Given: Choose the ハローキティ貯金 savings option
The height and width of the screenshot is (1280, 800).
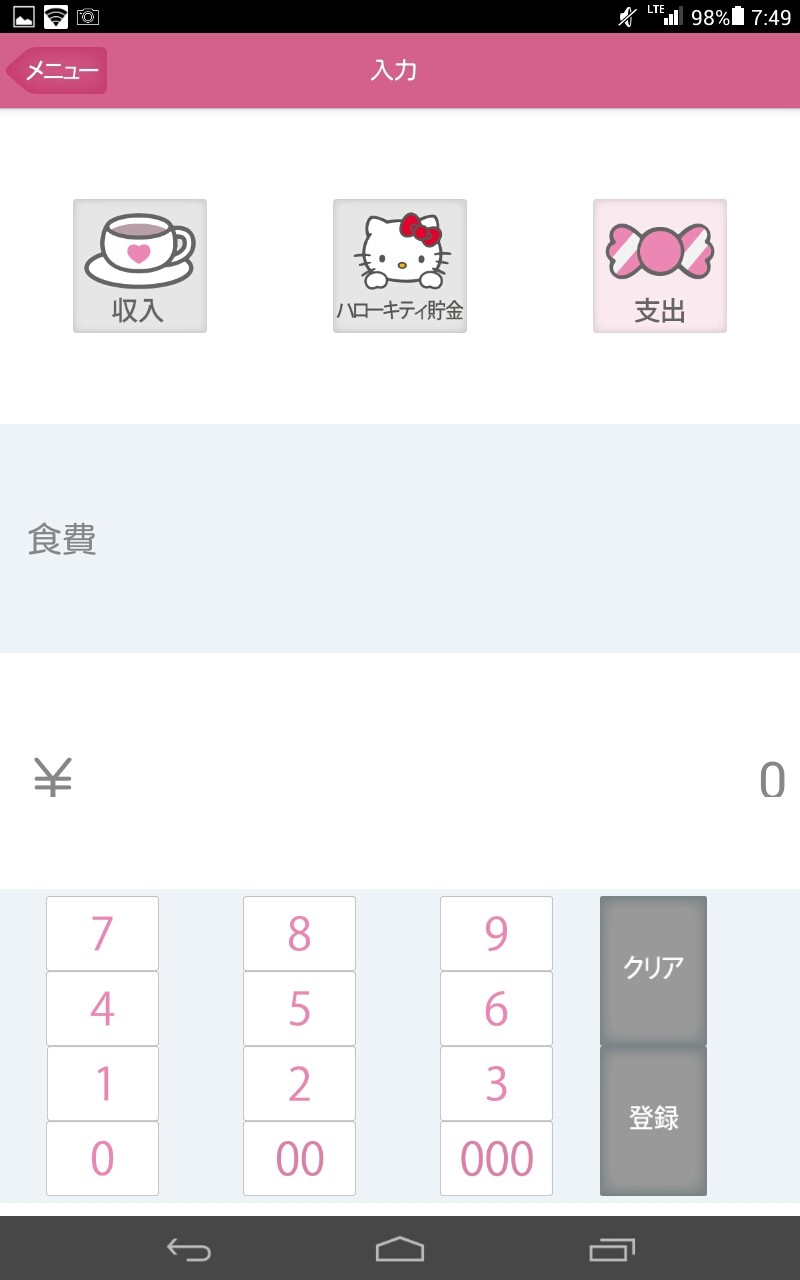Looking at the screenshot, I should click(400, 266).
